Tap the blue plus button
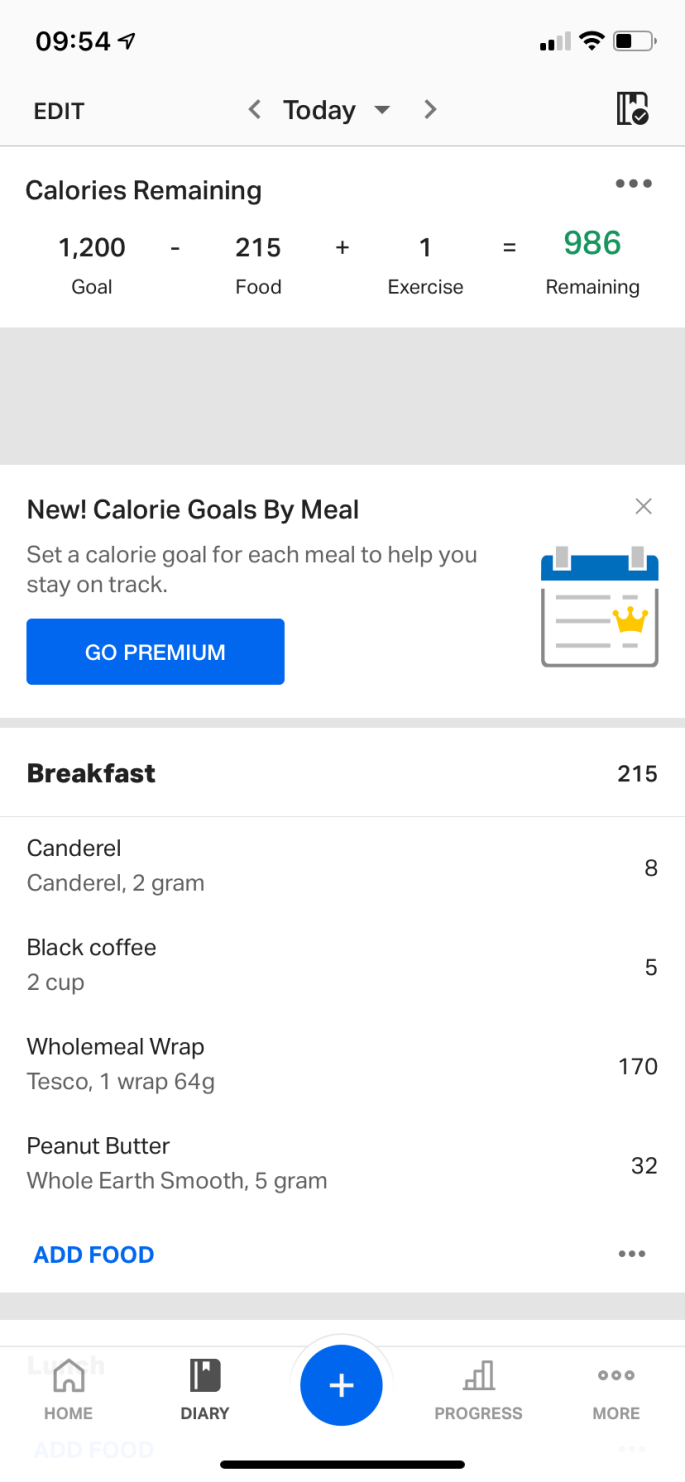 pos(342,1385)
